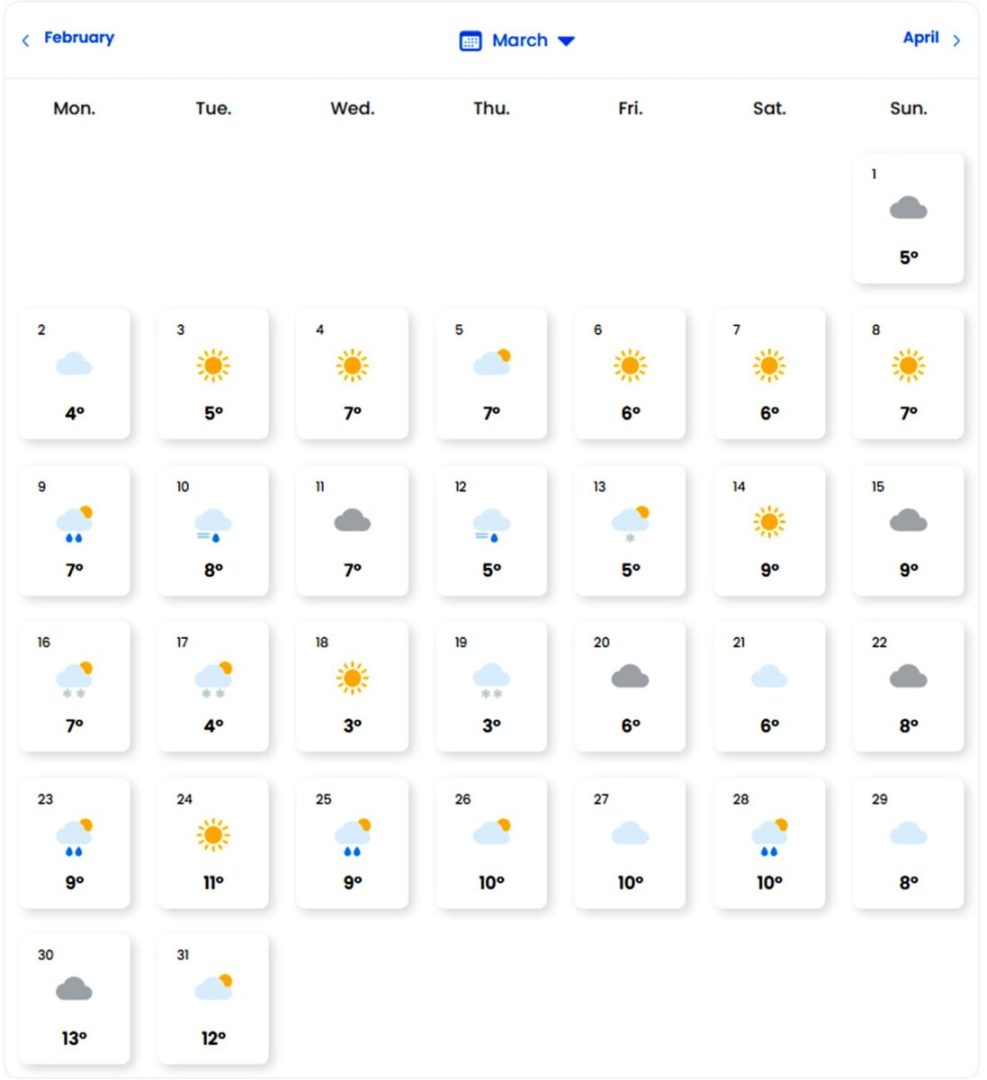Go back to February
Screen dimensions: 987x1080
pos(68,39)
